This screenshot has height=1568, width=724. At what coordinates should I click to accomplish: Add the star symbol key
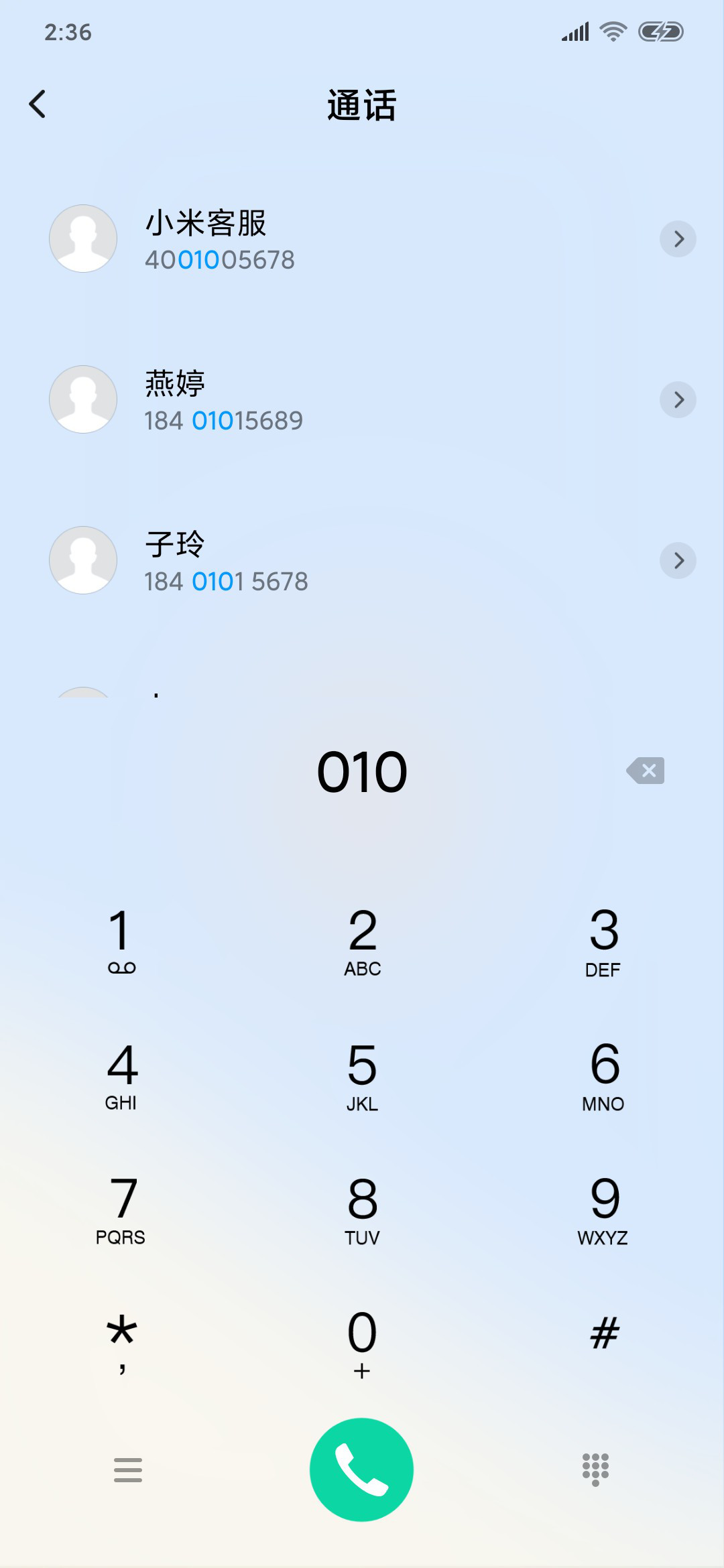click(x=121, y=1342)
